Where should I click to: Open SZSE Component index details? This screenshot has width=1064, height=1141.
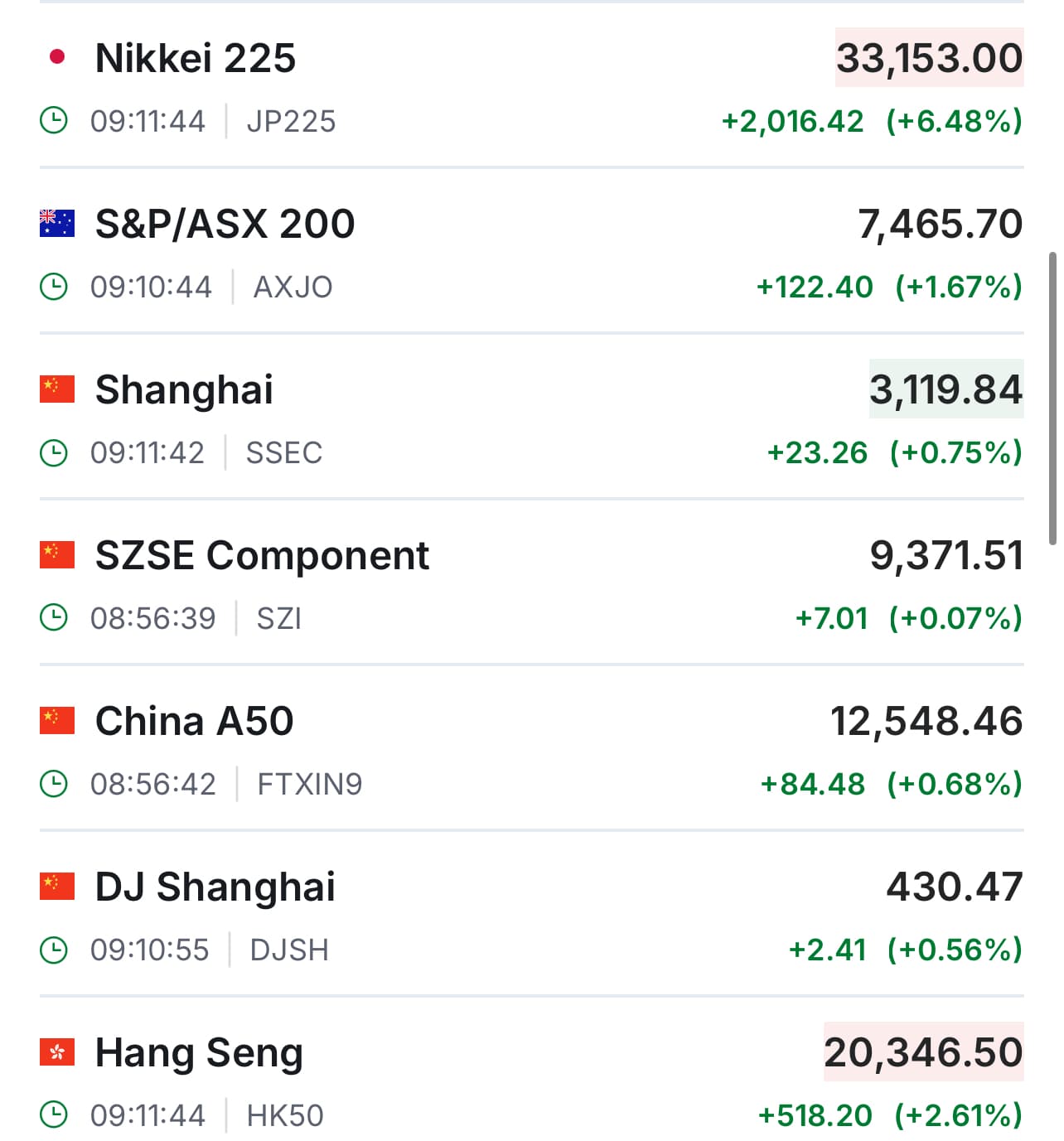pos(262,556)
